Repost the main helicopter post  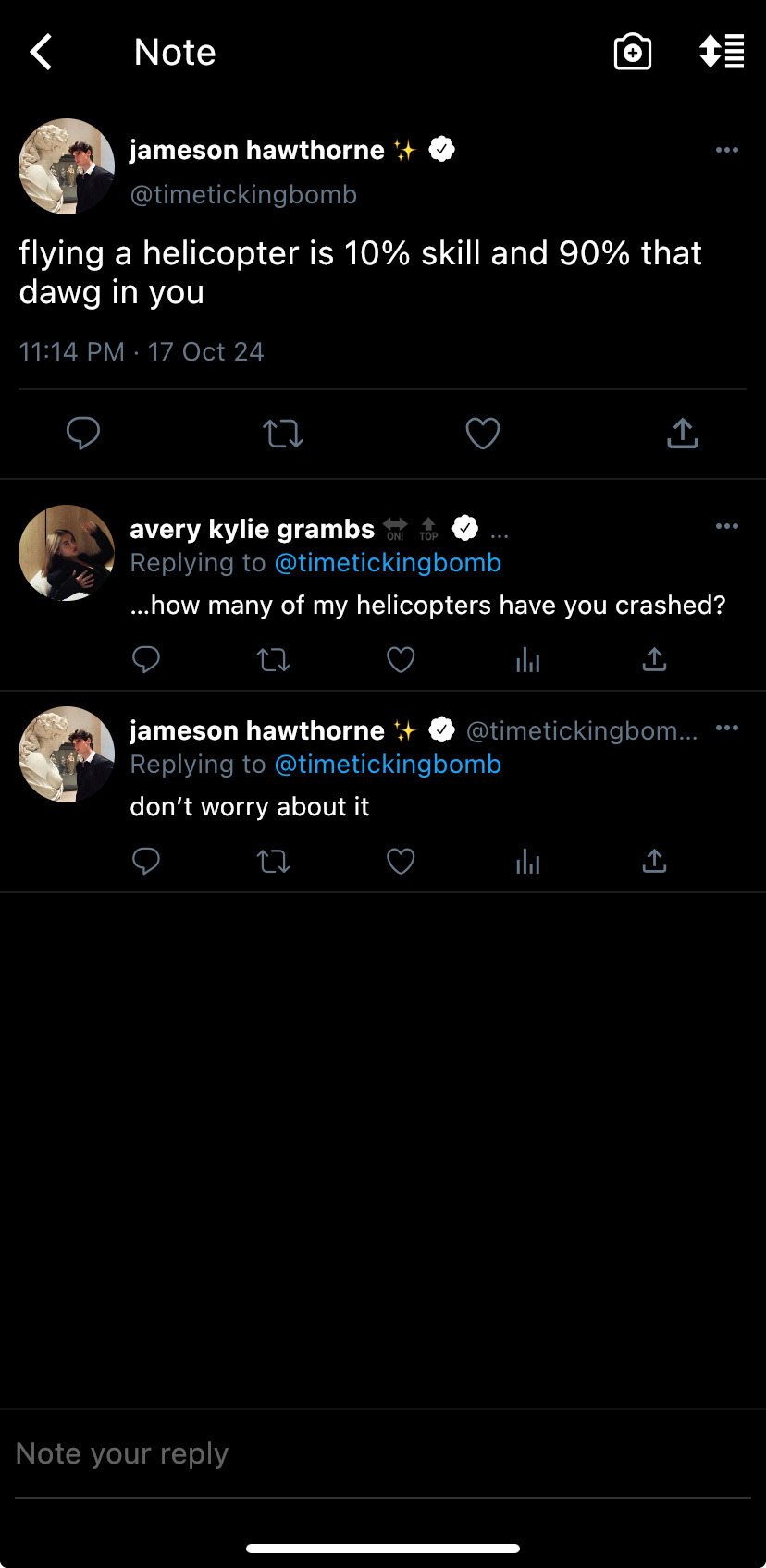coord(283,433)
